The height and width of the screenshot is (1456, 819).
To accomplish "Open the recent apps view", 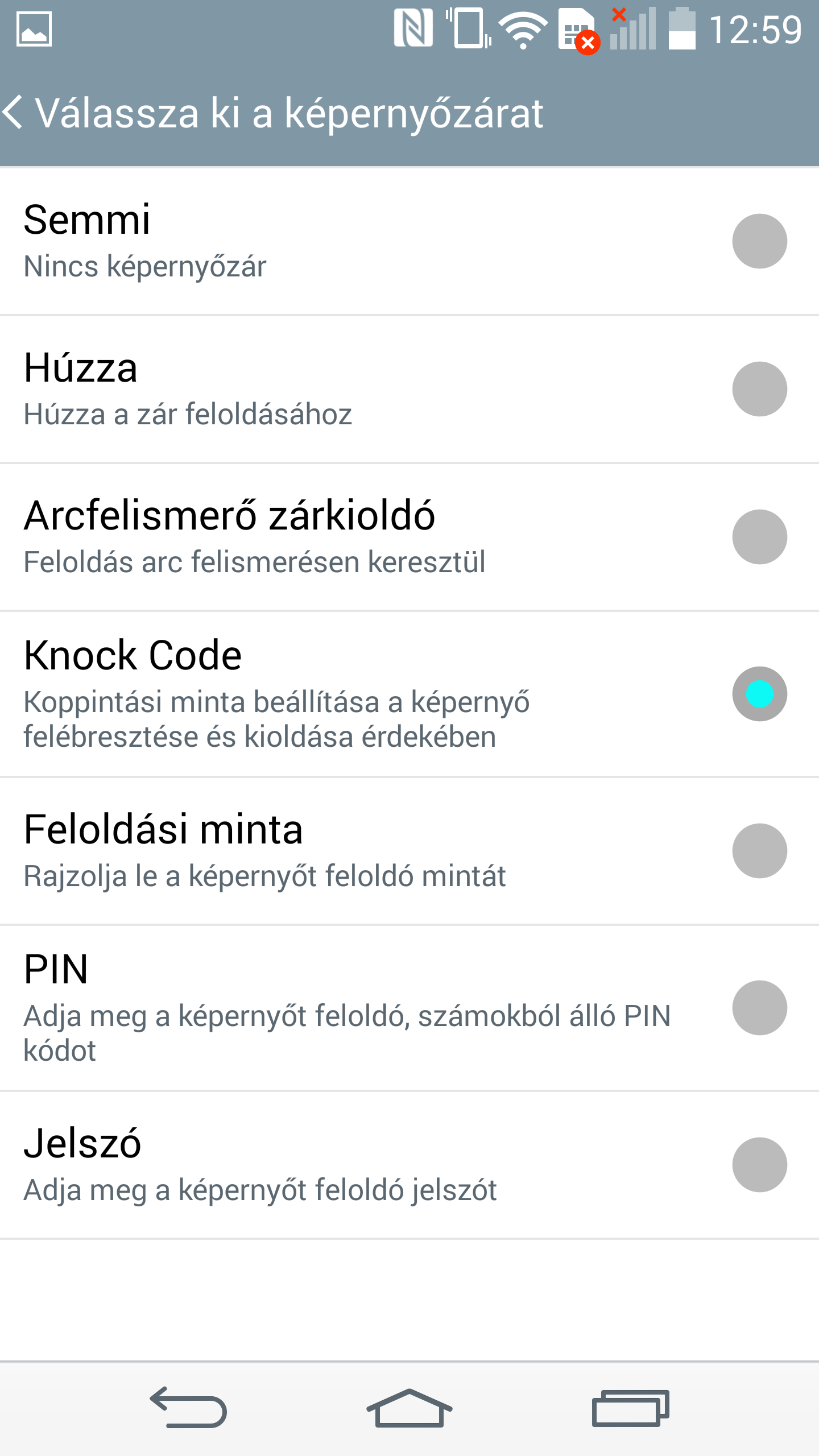I will pyautogui.click(x=630, y=1408).
